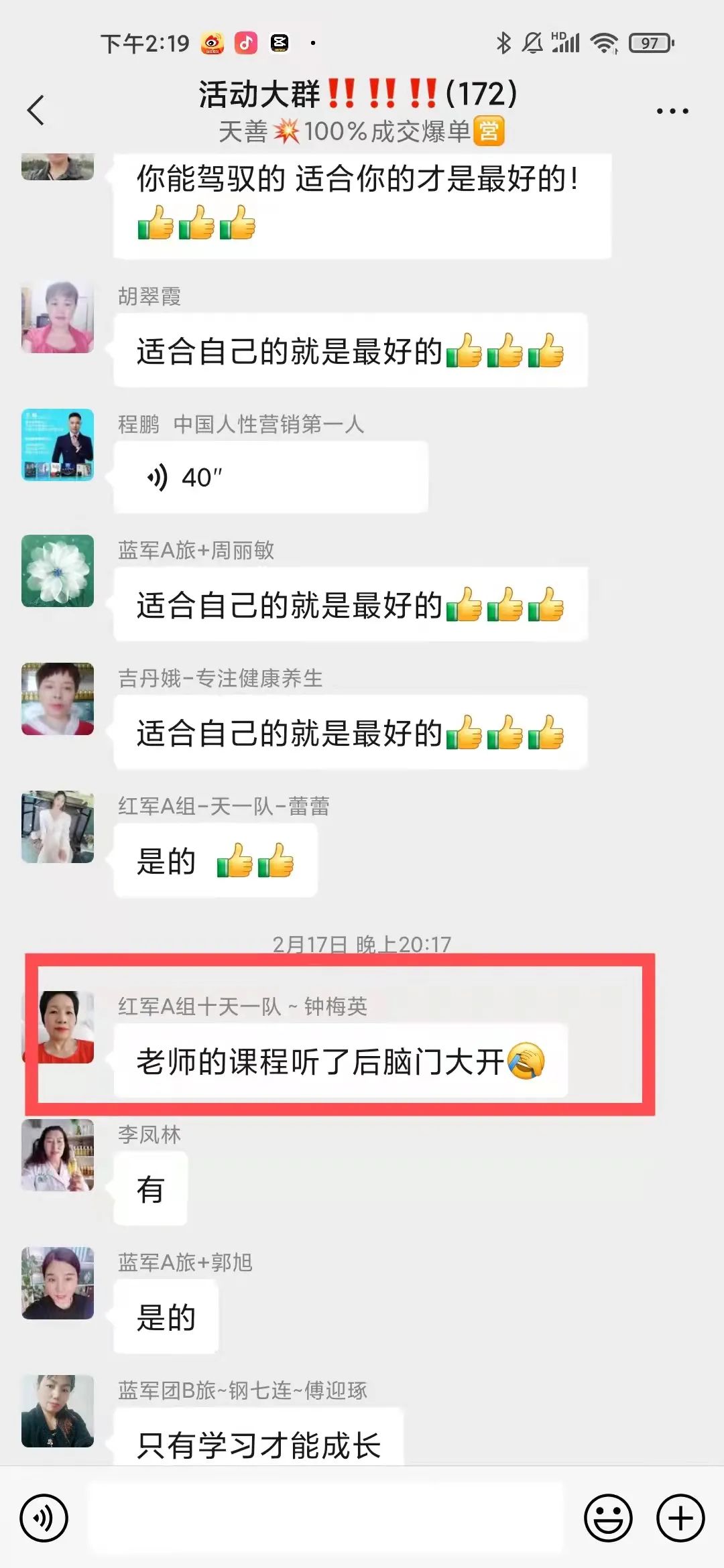
Task: Open 傅迎琢's profile avatar
Action: click(58, 1411)
